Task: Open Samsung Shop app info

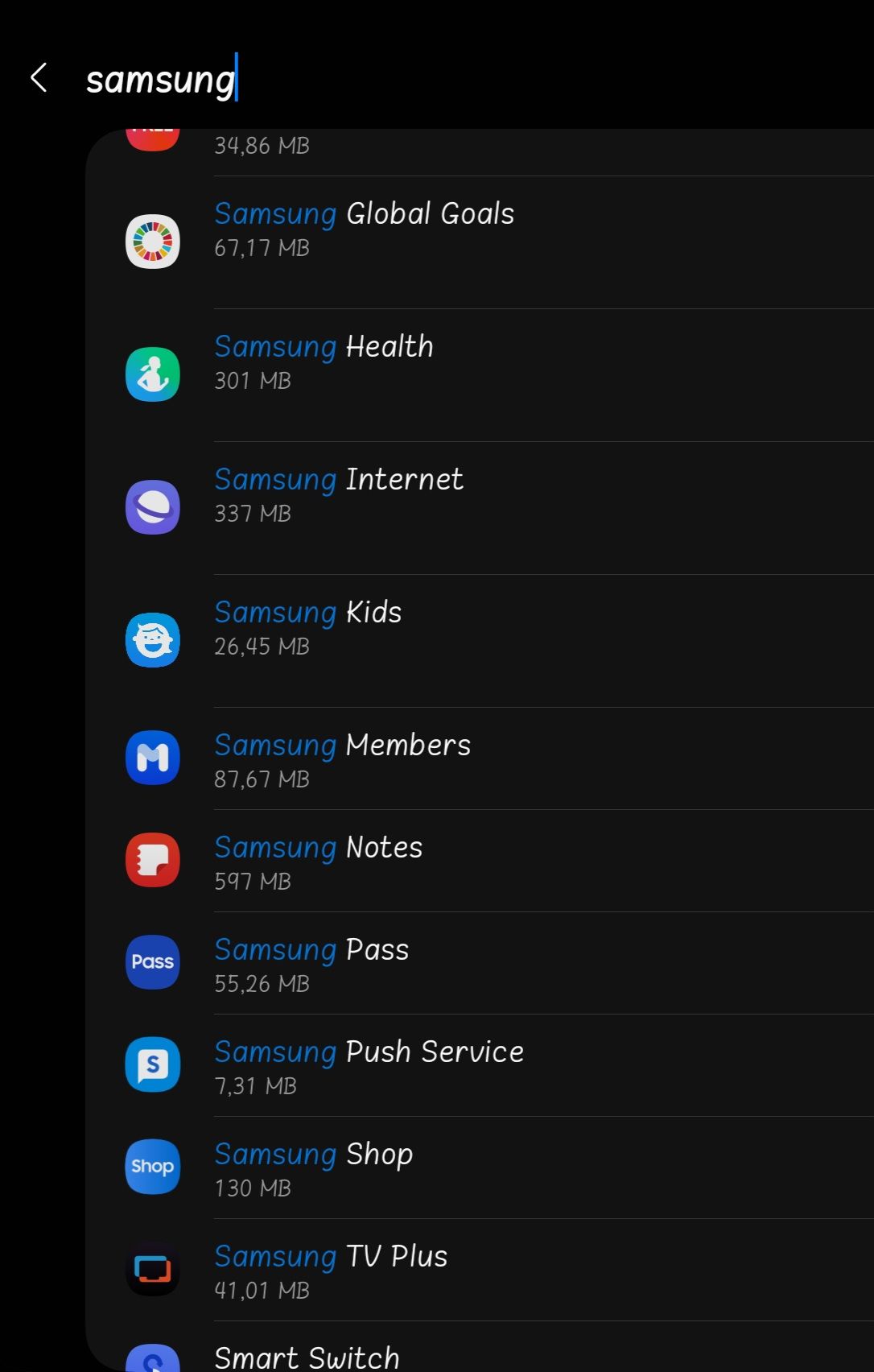Action: [x=313, y=1168]
